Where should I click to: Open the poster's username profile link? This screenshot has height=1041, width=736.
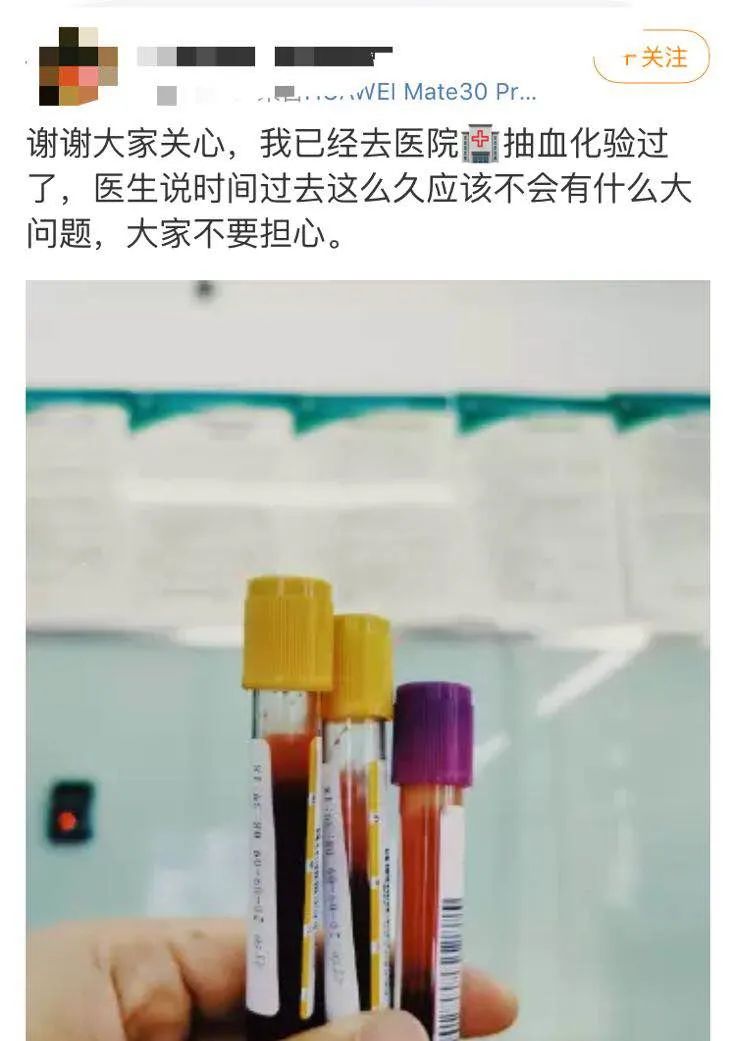[265, 55]
